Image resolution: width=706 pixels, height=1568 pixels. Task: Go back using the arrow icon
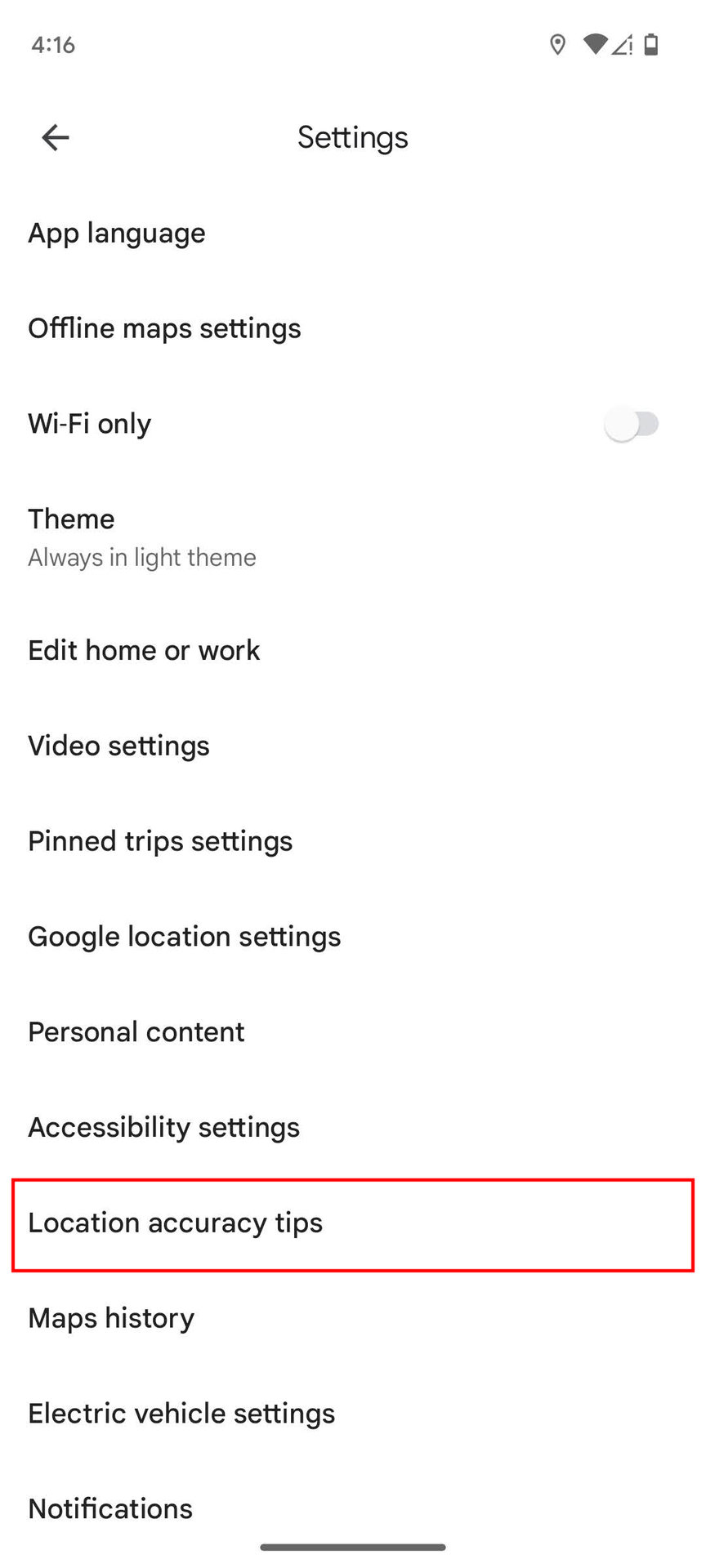point(56,137)
